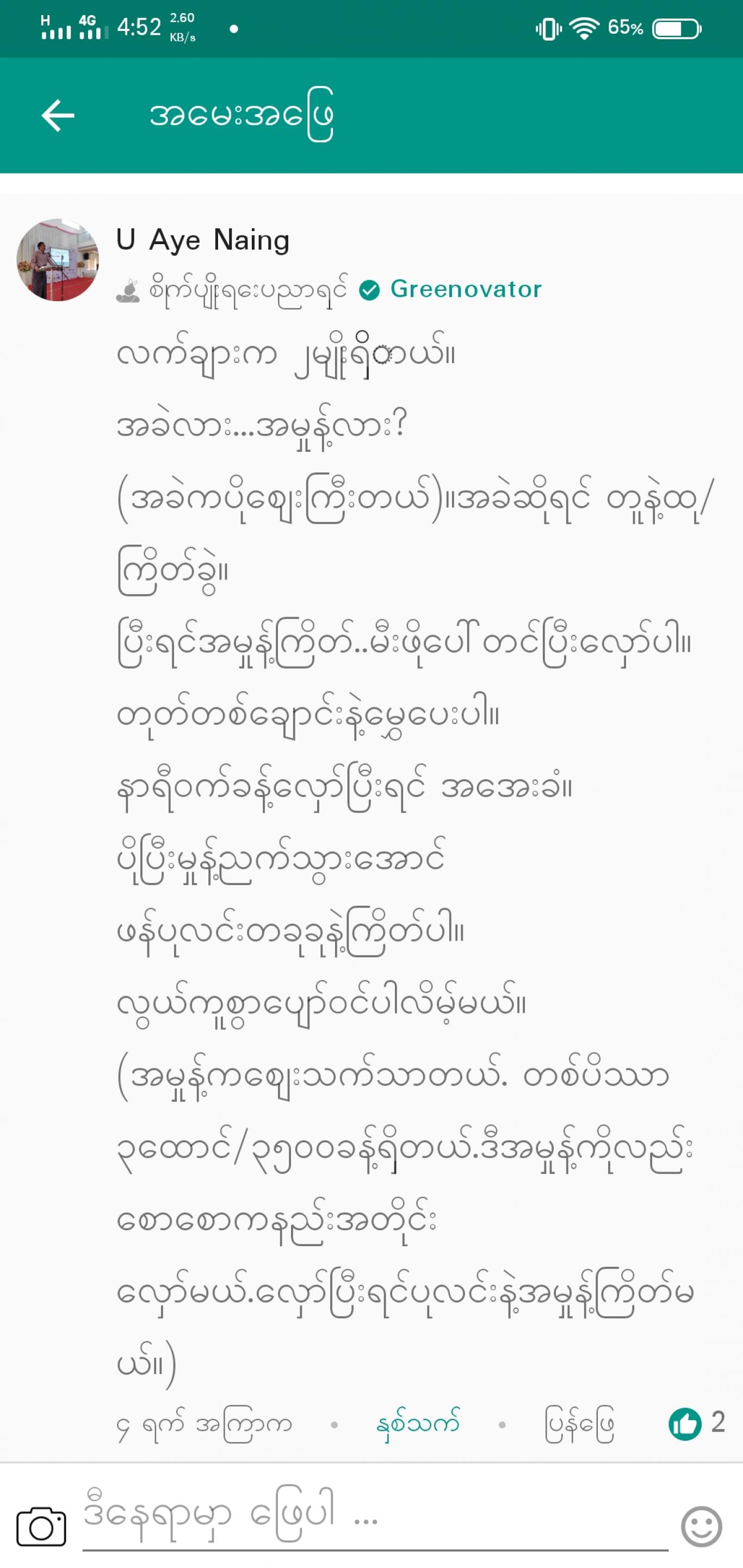Tap the thumbs-up like icon
This screenshot has height=1568, width=743.
point(685,1424)
